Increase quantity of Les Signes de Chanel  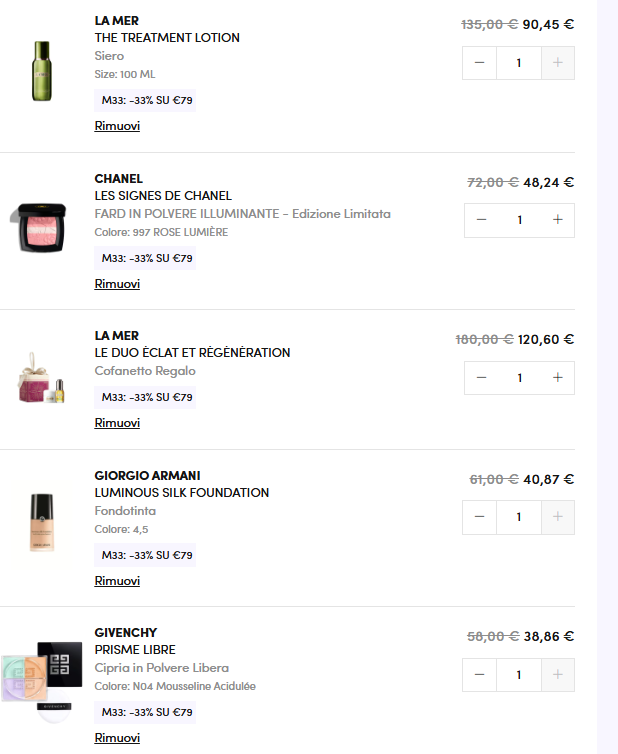point(557,220)
